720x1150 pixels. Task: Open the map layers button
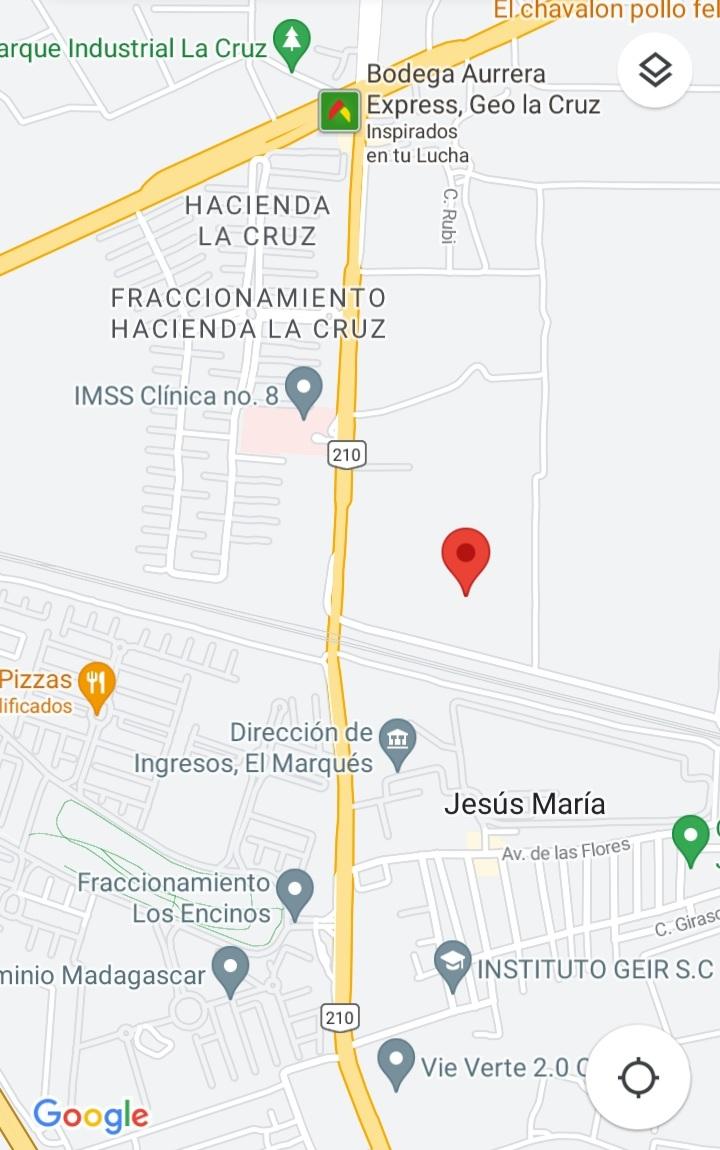point(655,71)
